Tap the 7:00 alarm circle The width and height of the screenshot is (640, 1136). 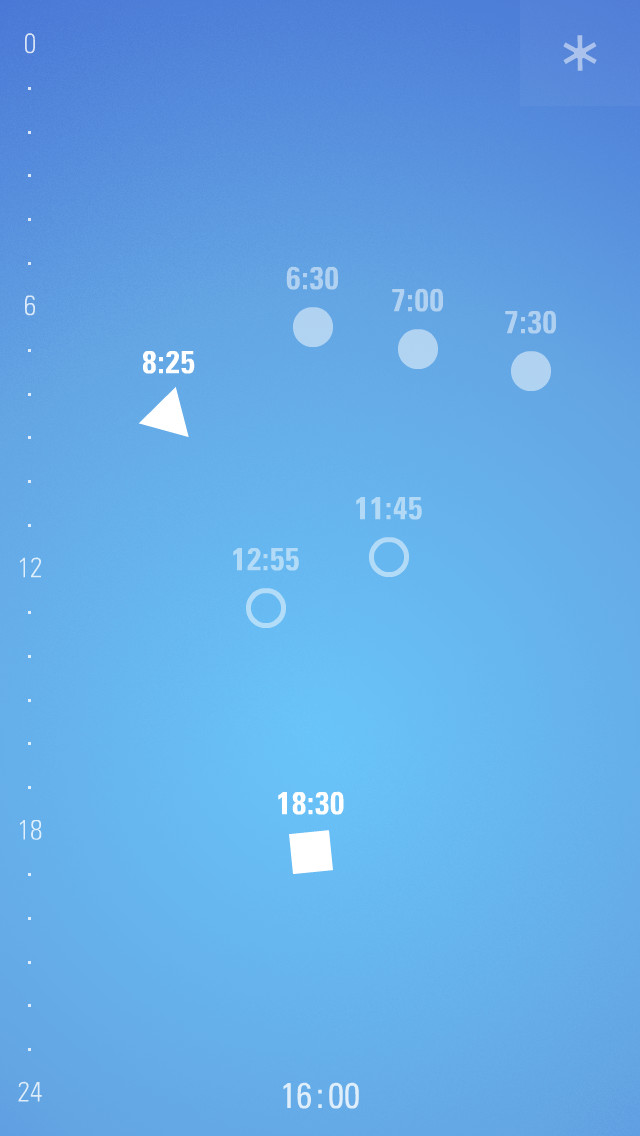tap(418, 349)
